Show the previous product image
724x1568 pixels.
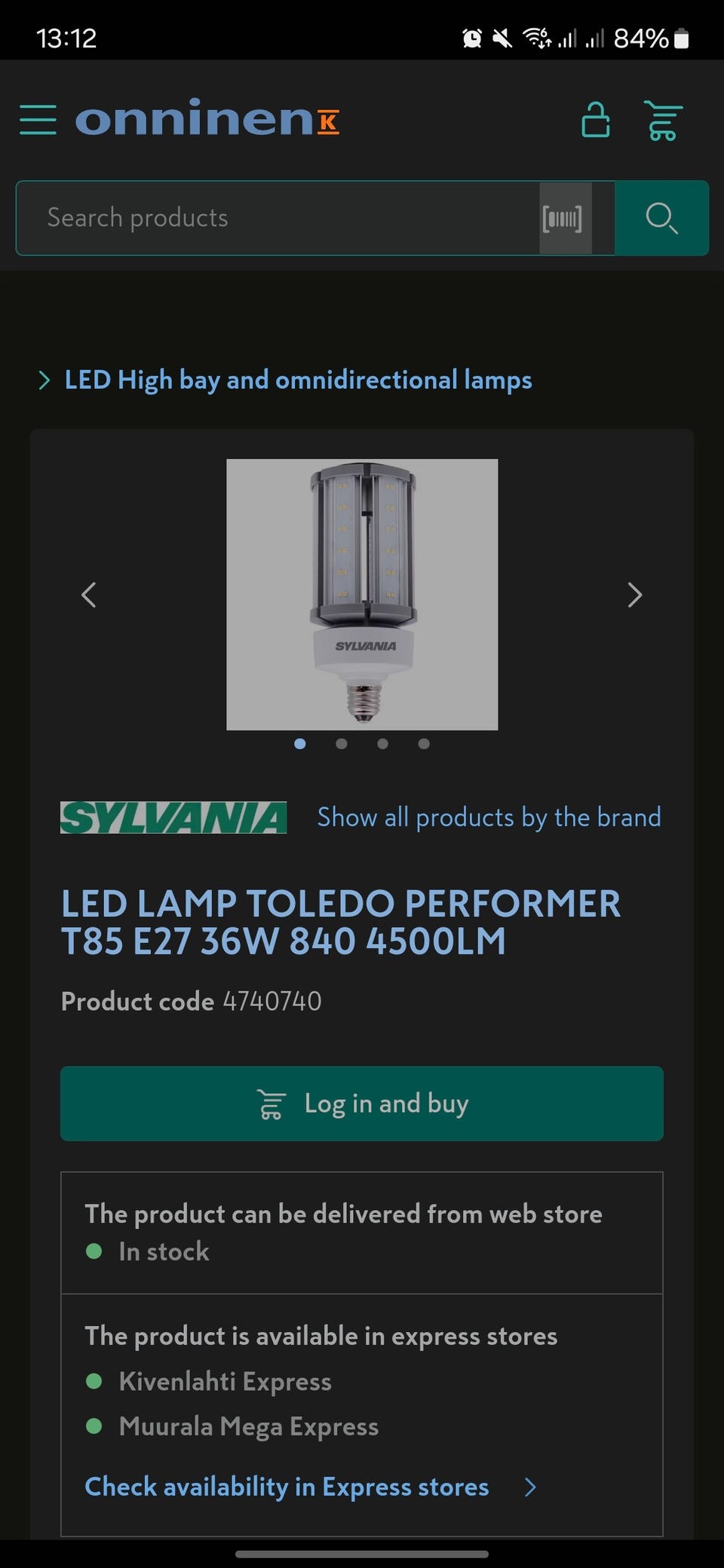pos(89,595)
